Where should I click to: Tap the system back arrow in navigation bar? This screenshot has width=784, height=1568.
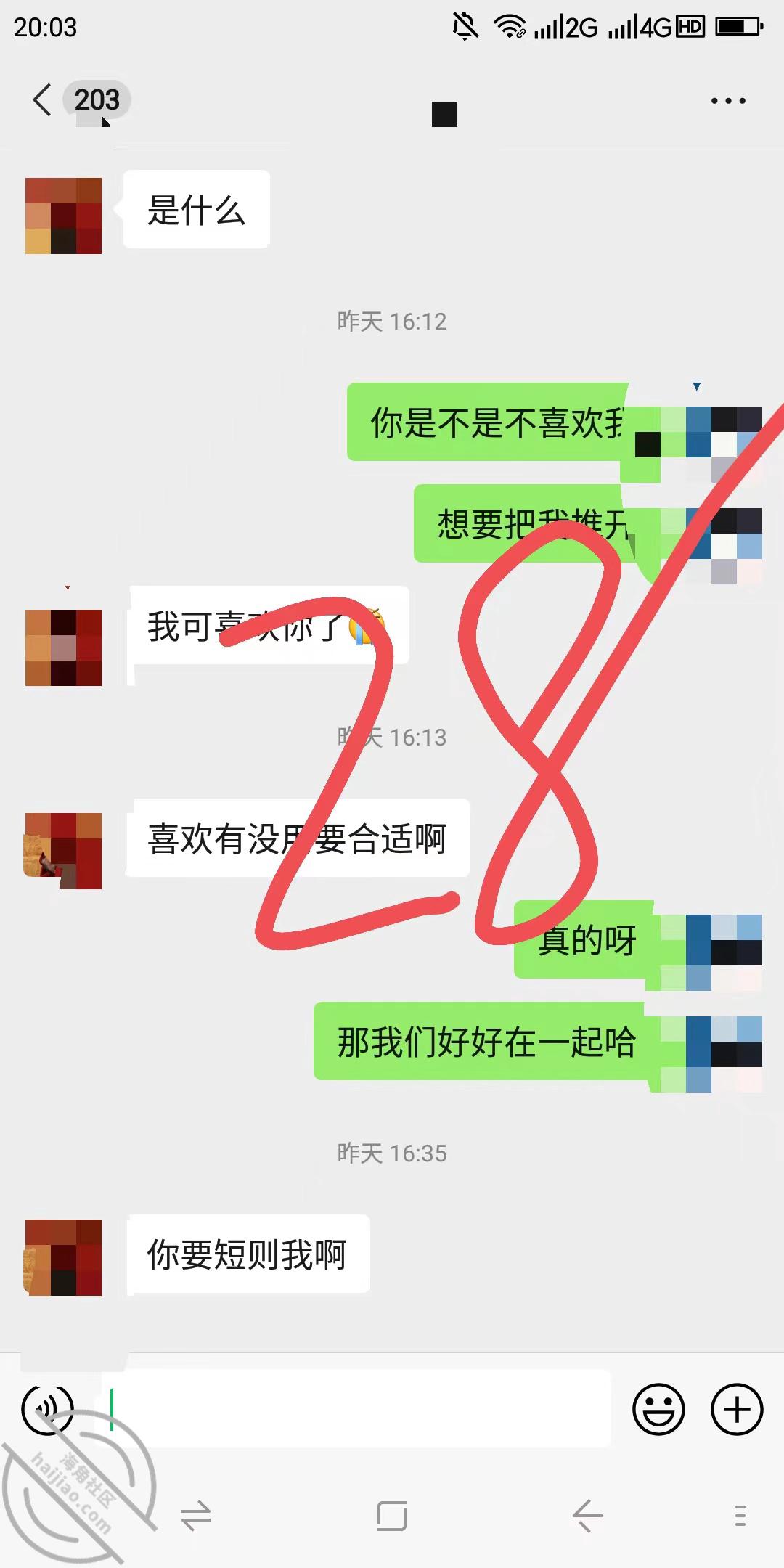(x=587, y=1516)
